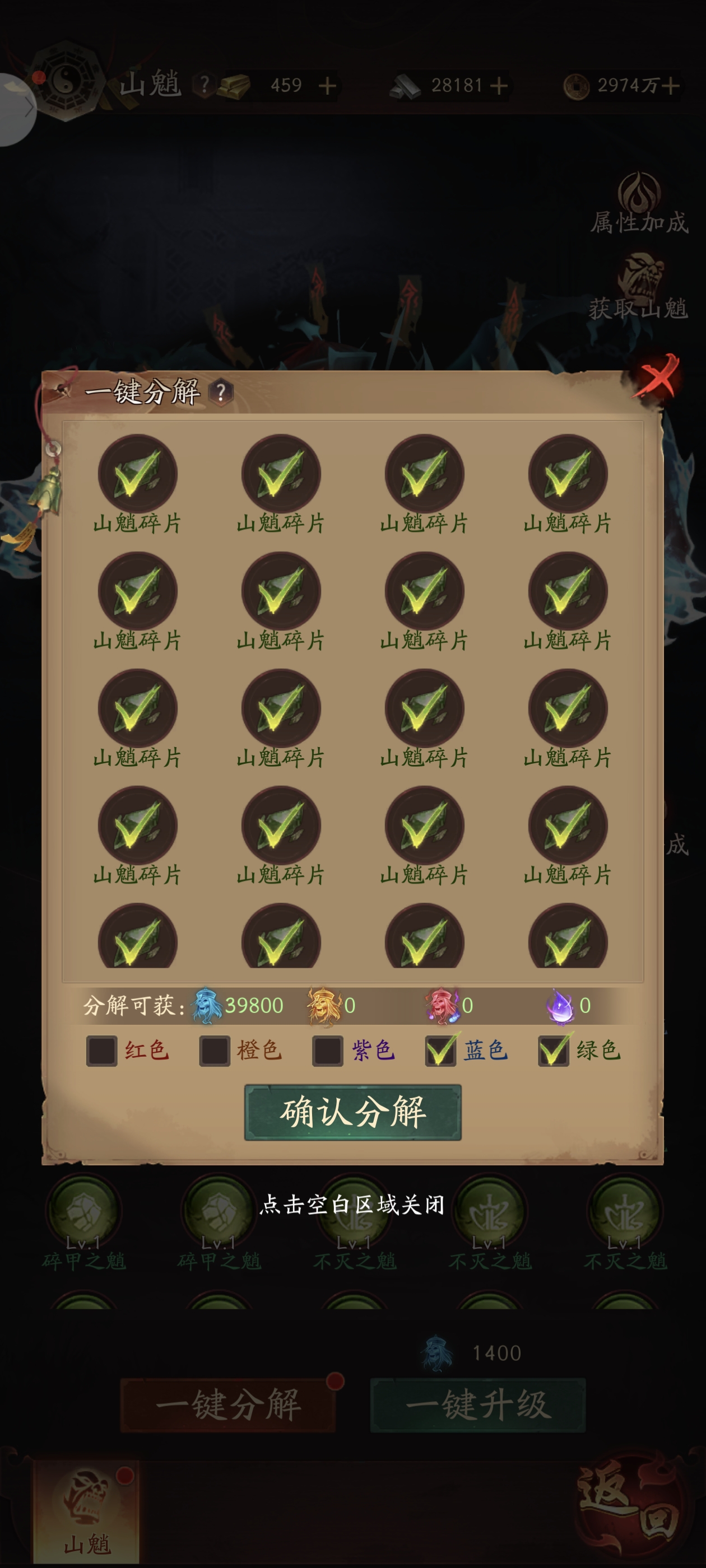Tap 确认分解 to confirm decomposition
Image resolution: width=706 pixels, height=1568 pixels.
[x=352, y=1112]
